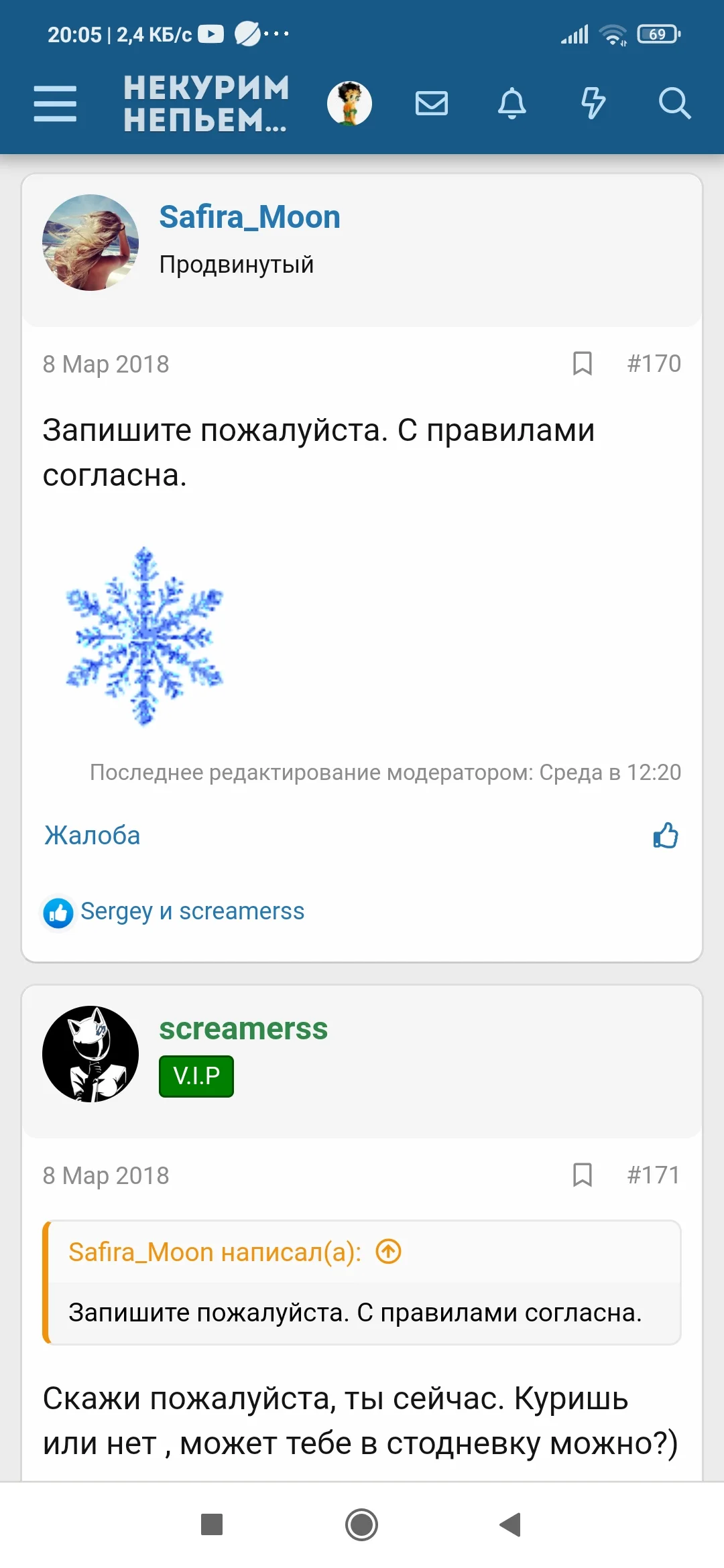Like post #170 with the thumbs-up icon
Image resolution: width=724 pixels, height=1568 pixels.
pyautogui.click(x=665, y=836)
